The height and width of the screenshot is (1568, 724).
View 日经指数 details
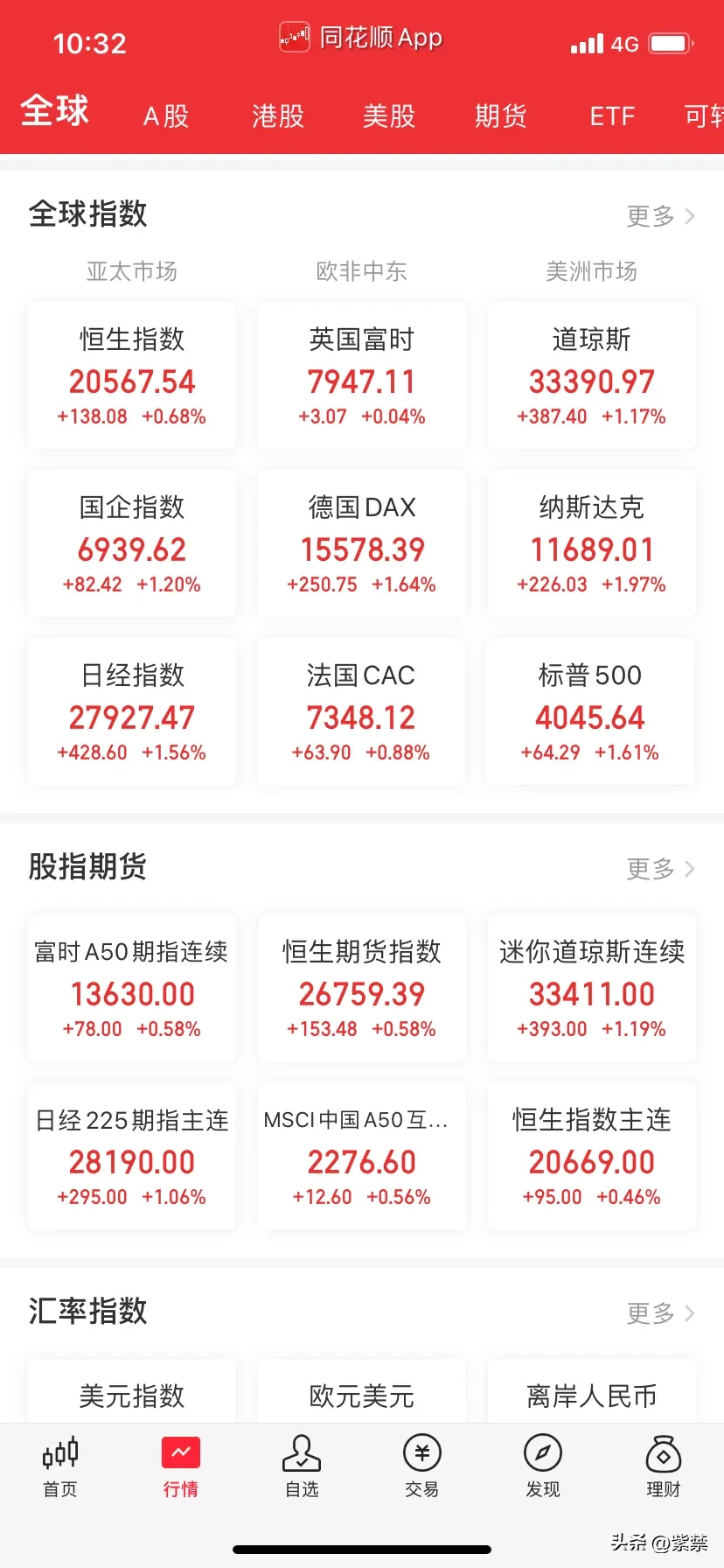[132, 712]
